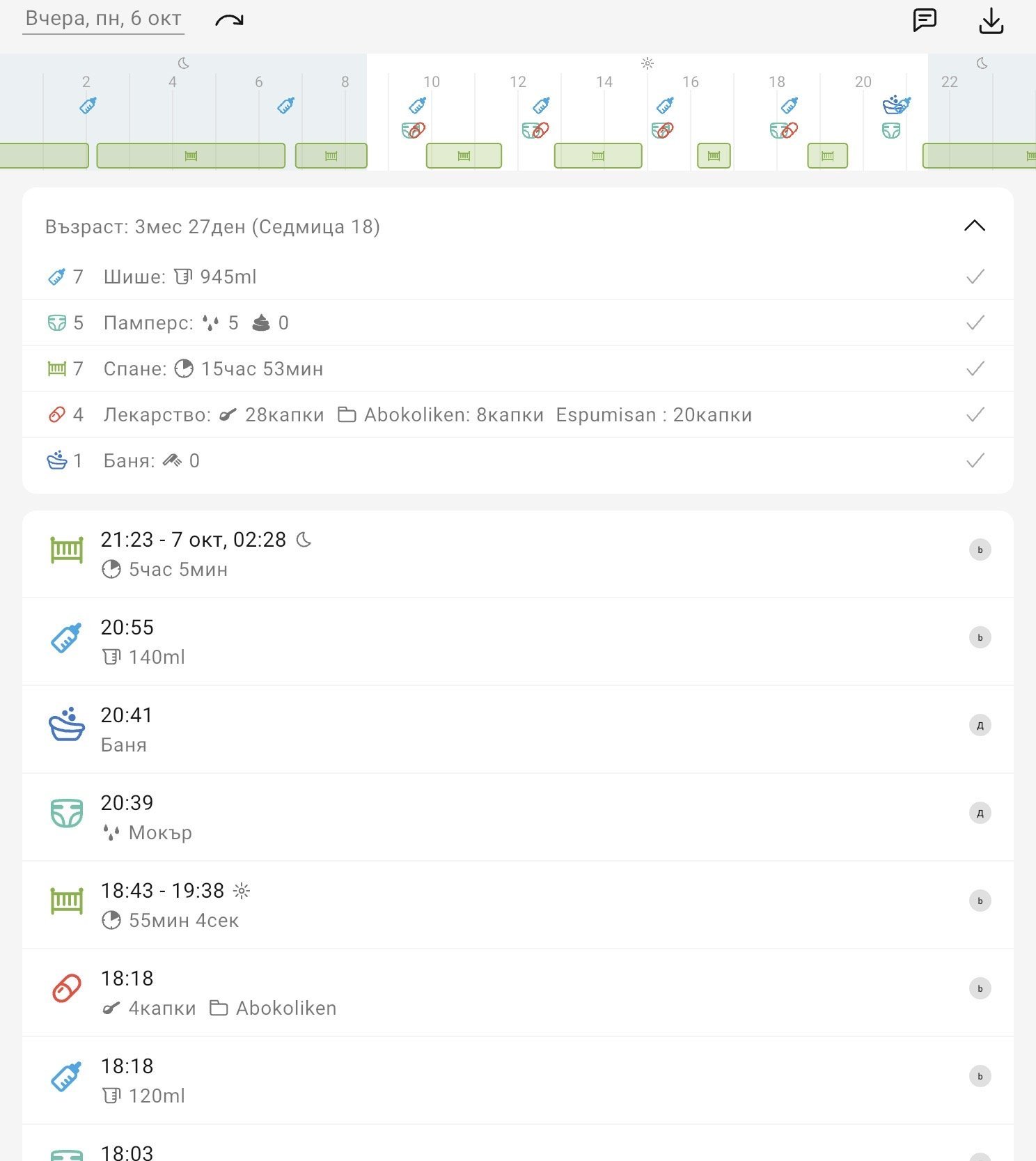Toggle the Лекарство 28капки row
Viewport: 1036px width, 1161px height.
coord(517,414)
